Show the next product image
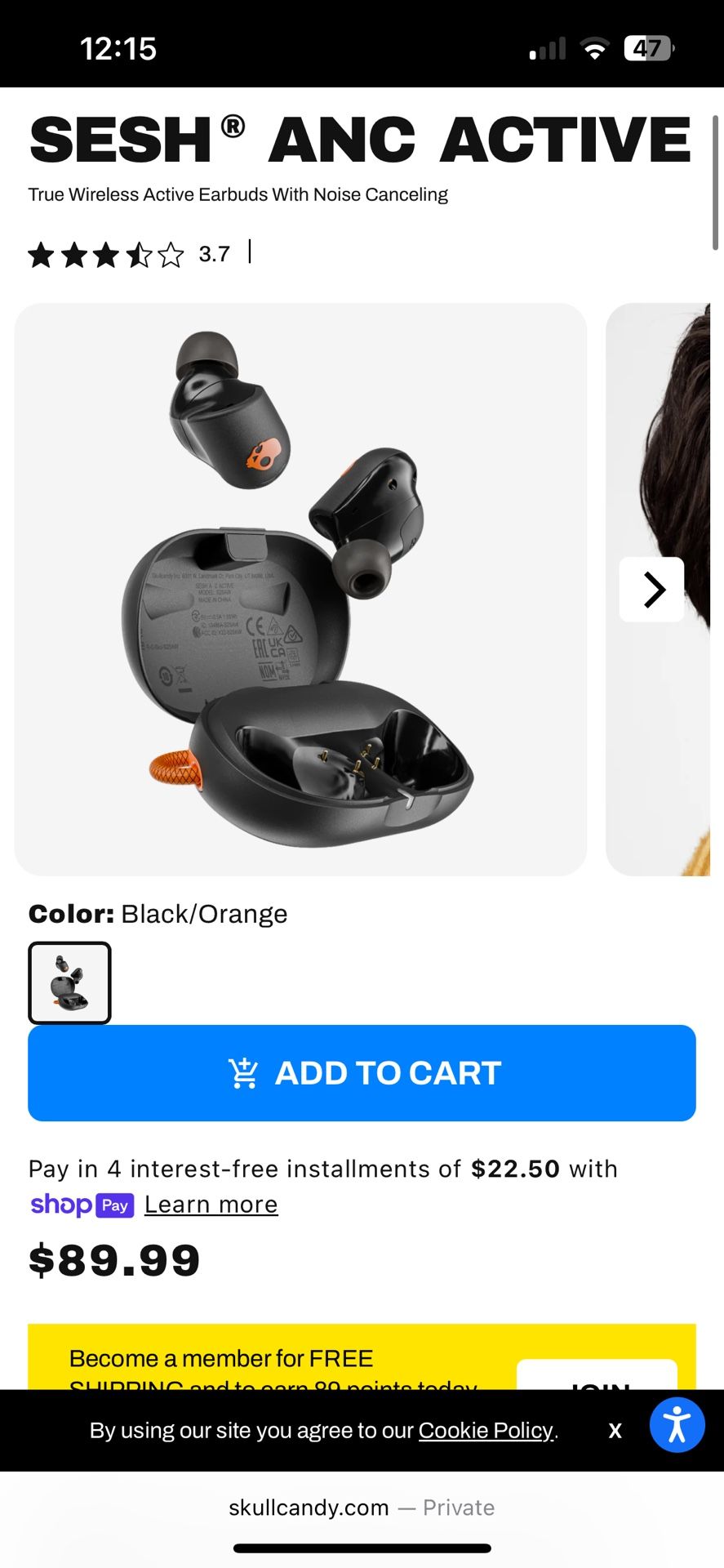 click(651, 590)
